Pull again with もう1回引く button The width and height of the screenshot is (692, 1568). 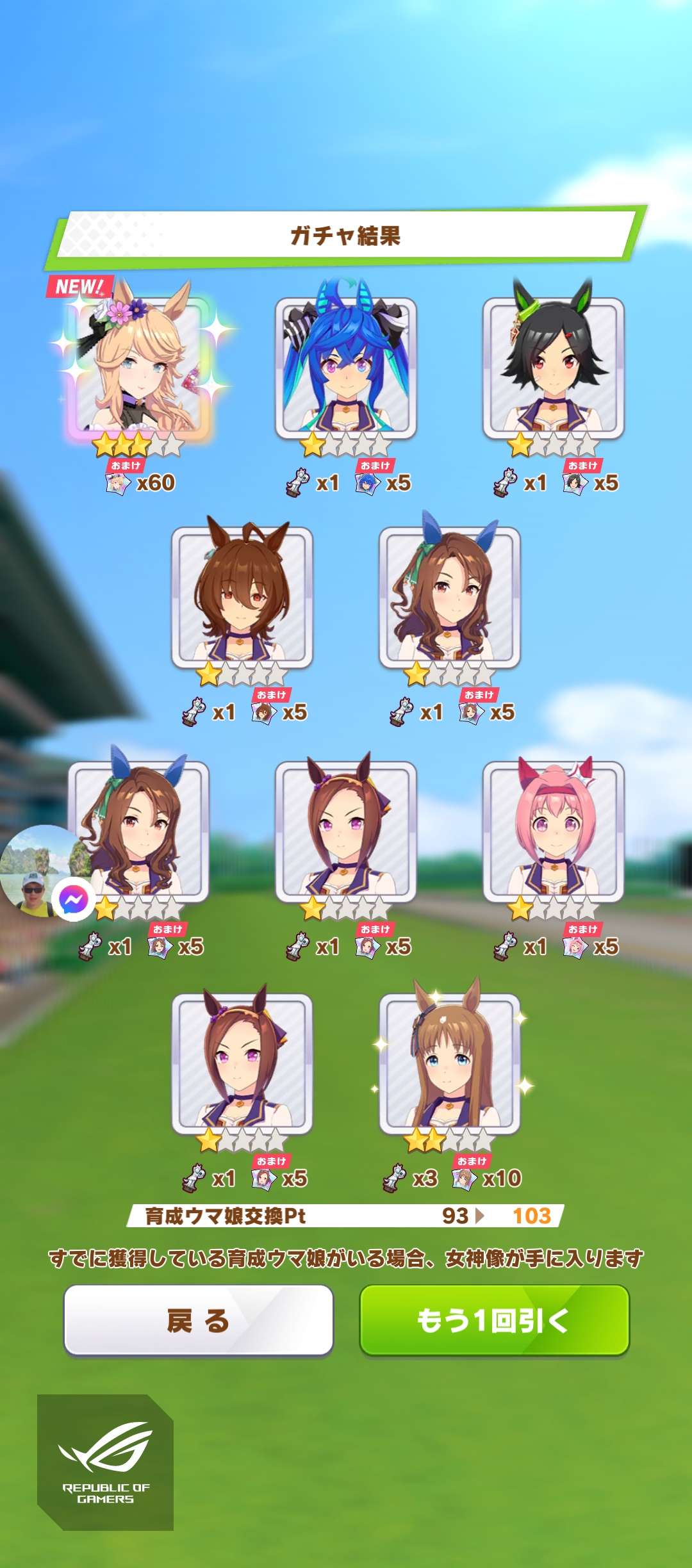(494, 1320)
